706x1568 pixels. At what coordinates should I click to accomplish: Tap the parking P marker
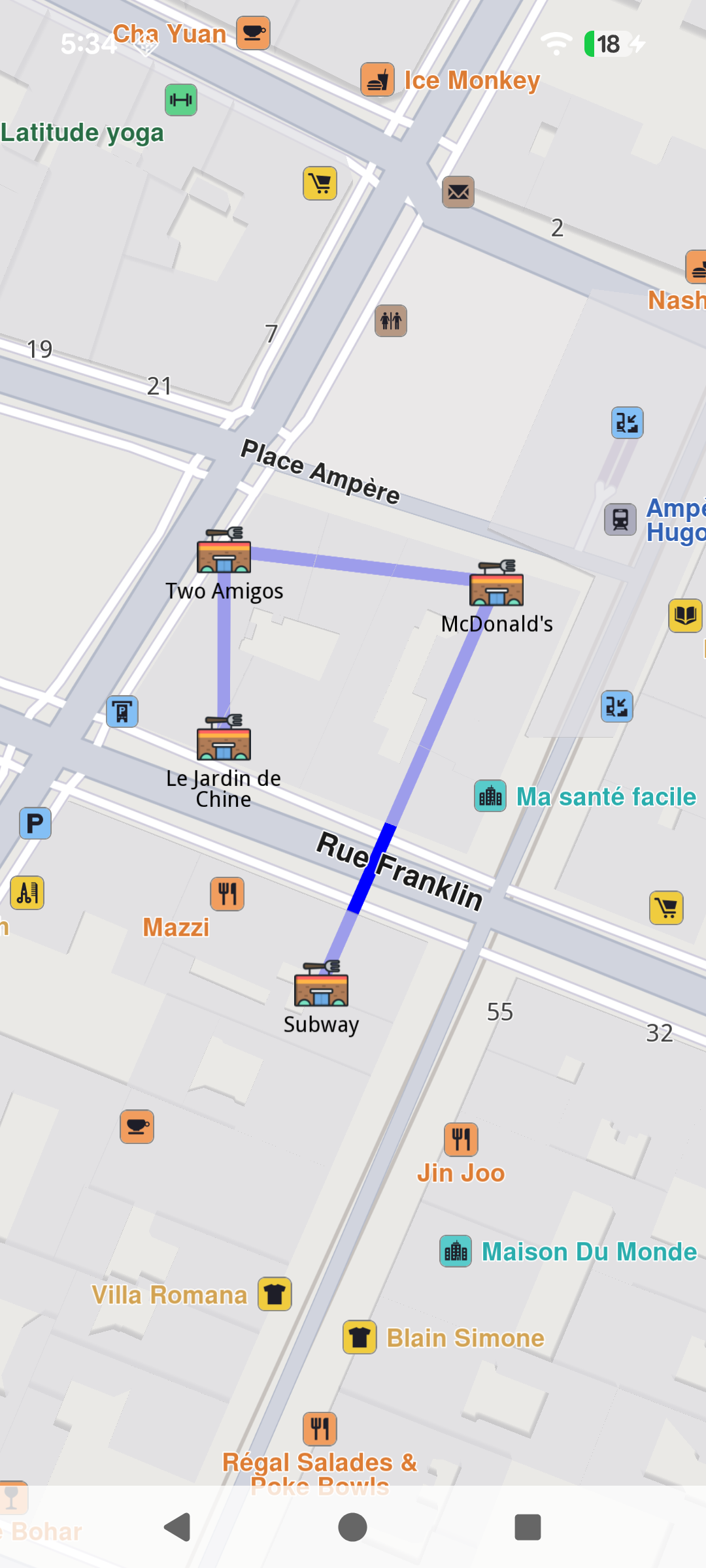point(35,823)
